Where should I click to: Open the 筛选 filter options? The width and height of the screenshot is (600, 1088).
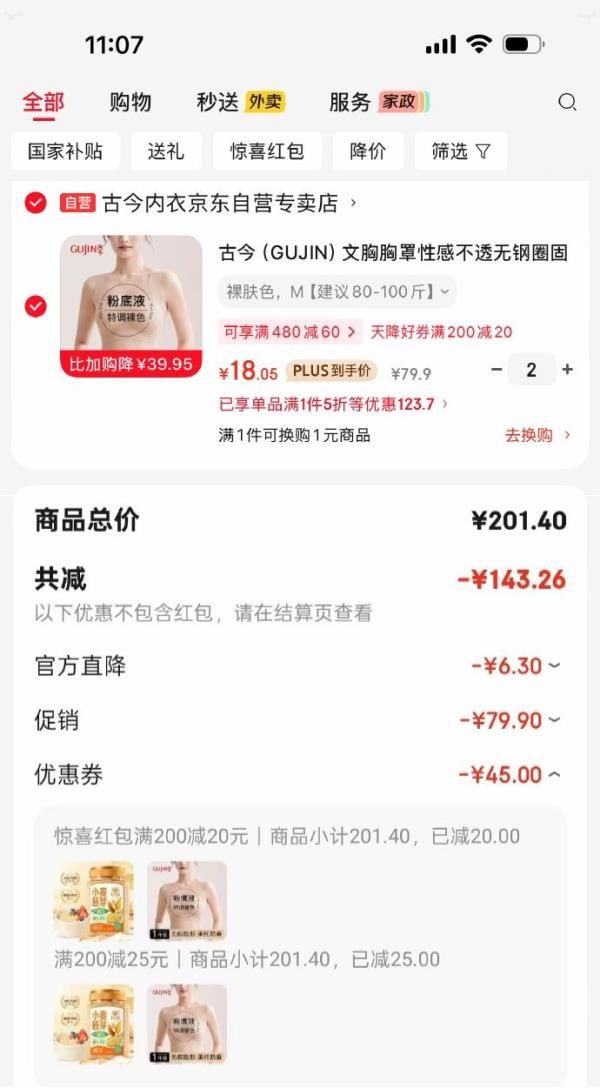[460, 152]
